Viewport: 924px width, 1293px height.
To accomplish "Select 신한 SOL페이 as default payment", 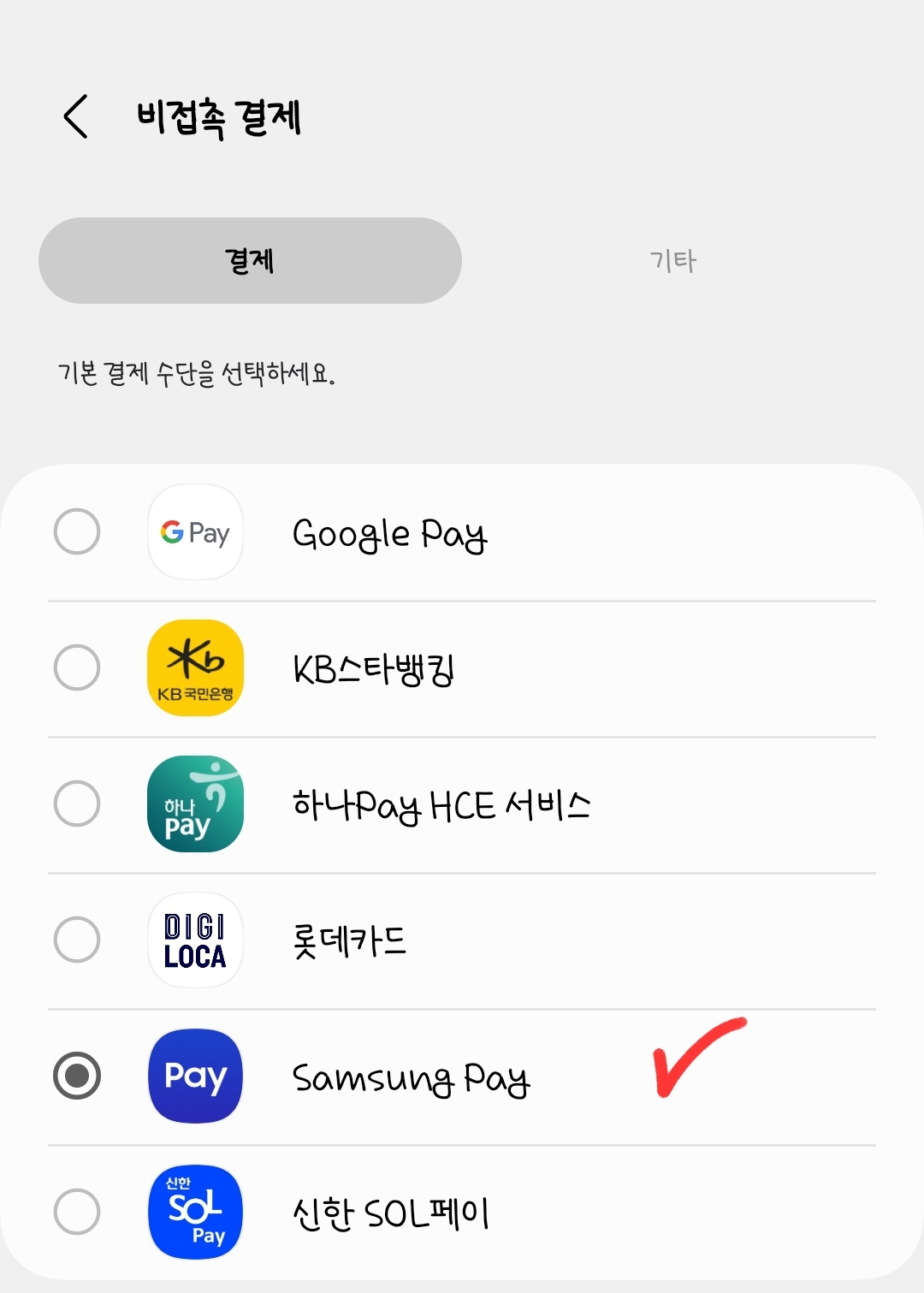I will tap(77, 1213).
